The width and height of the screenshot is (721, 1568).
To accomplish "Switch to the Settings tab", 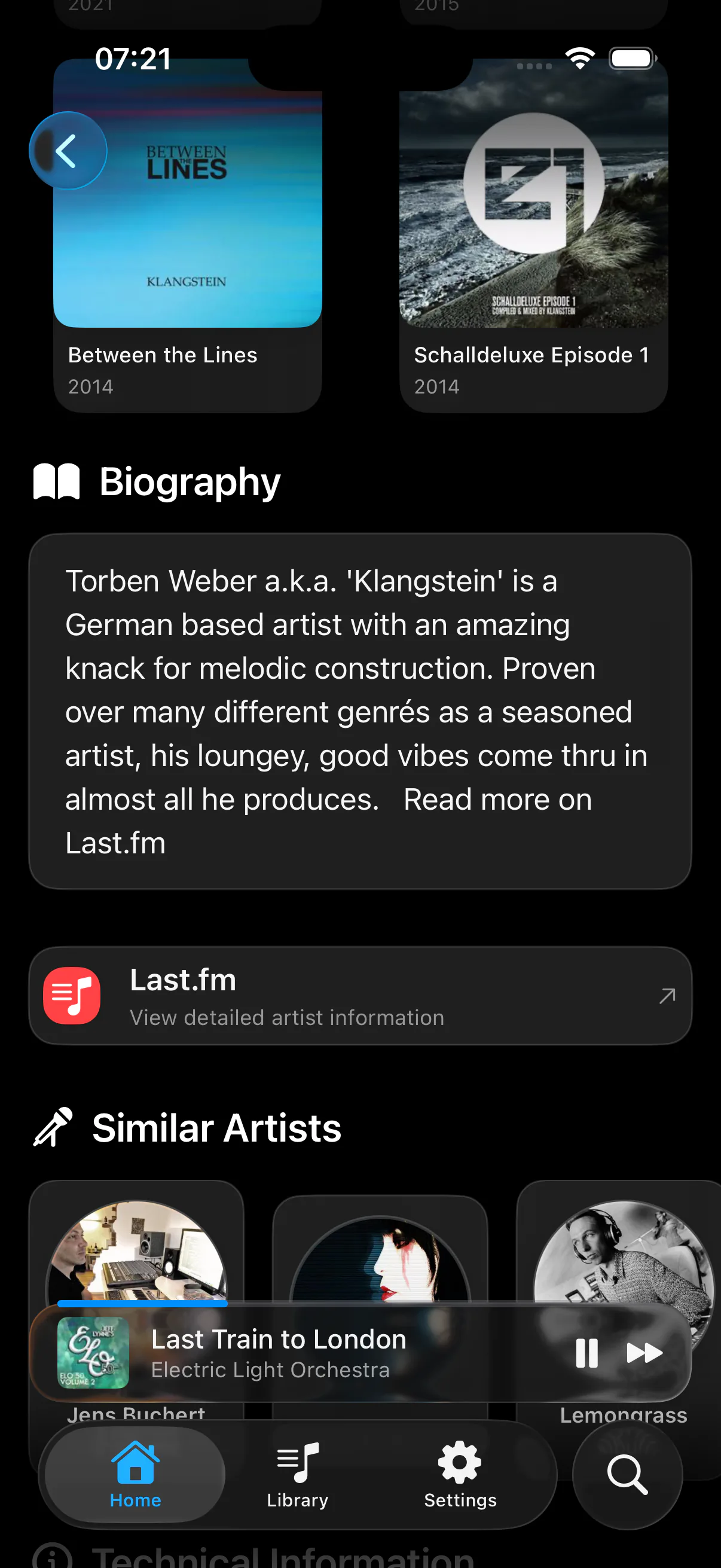I will pos(460,1474).
